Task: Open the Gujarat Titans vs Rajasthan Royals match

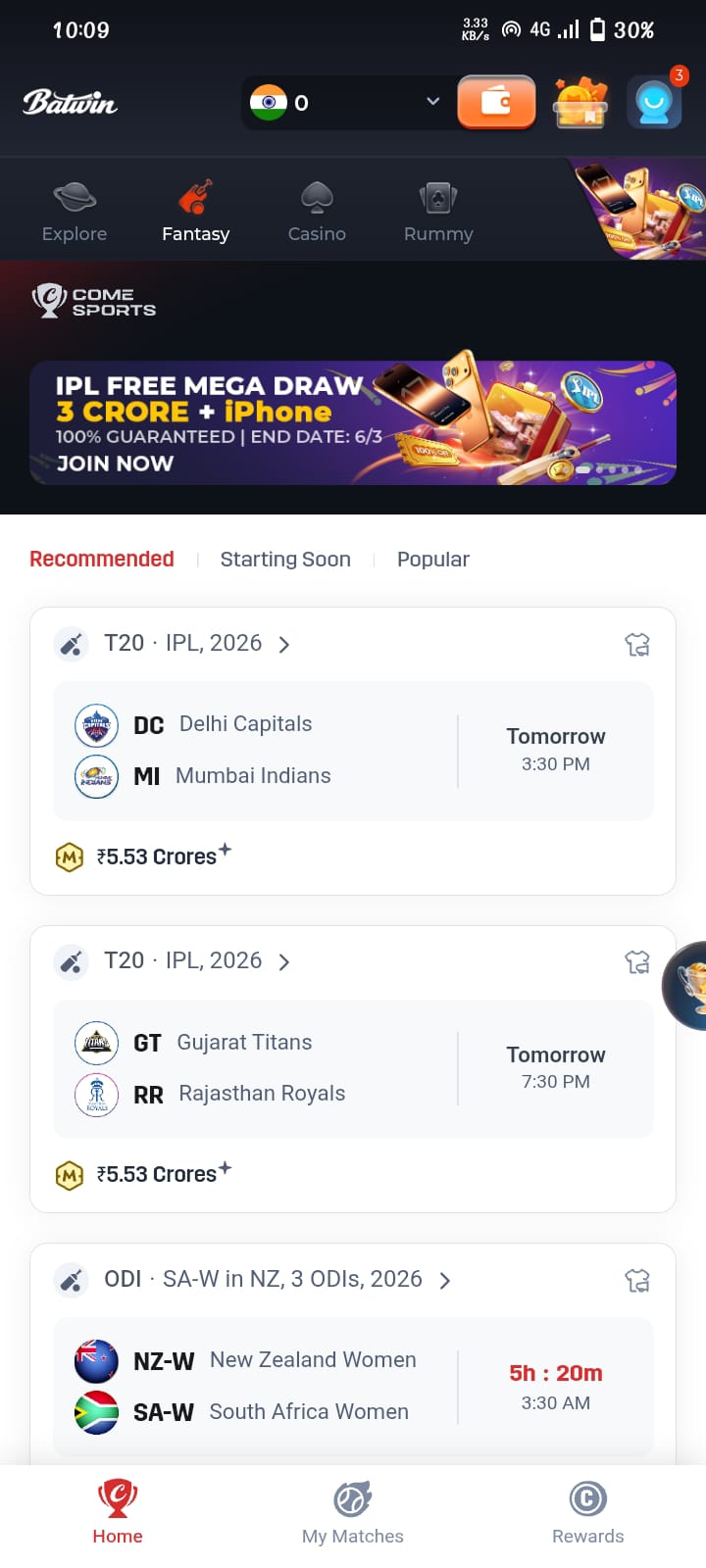Action: pyautogui.click(x=353, y=1068)
